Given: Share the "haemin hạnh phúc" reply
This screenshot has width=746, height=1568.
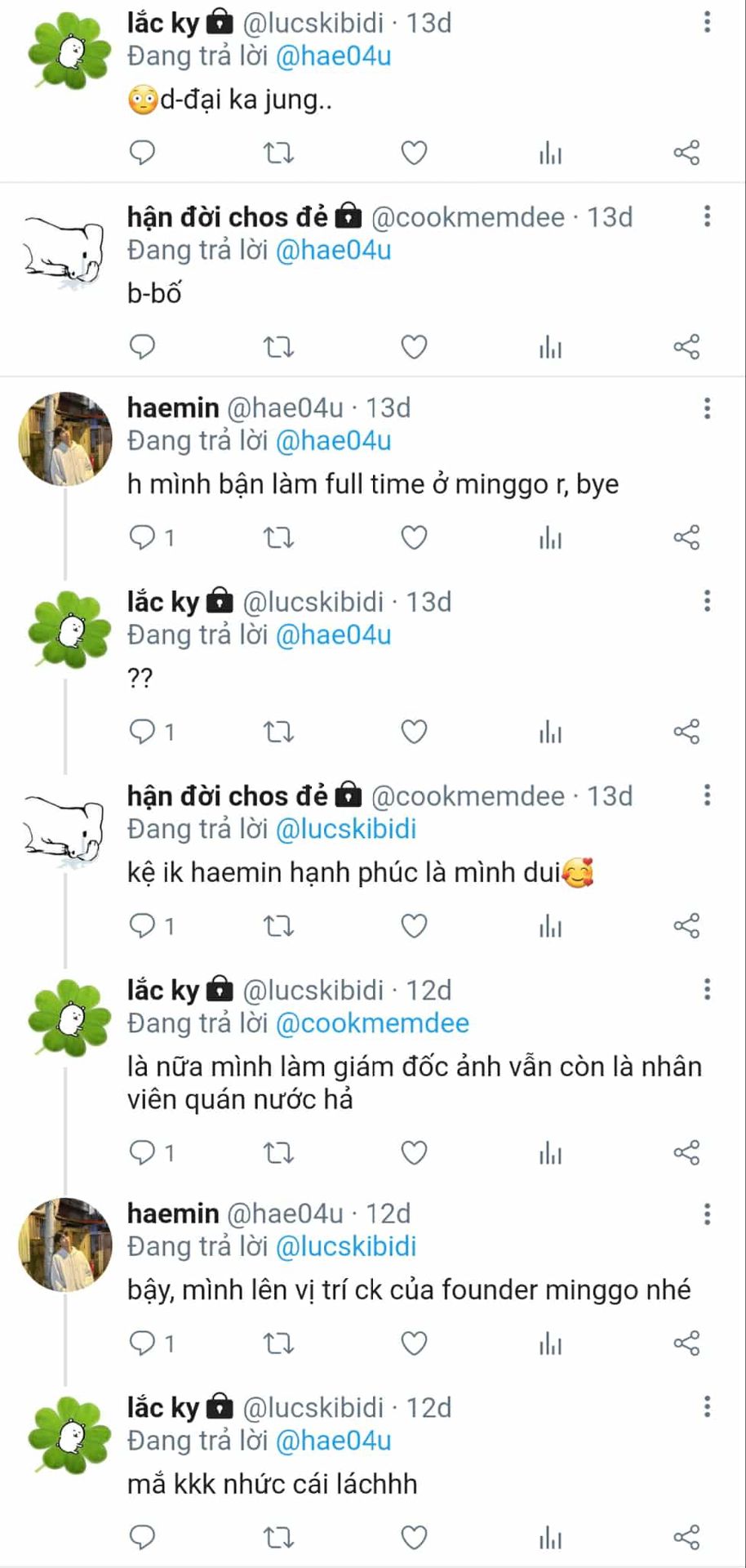Looking at the screenshot, I should tap(686, 926).
